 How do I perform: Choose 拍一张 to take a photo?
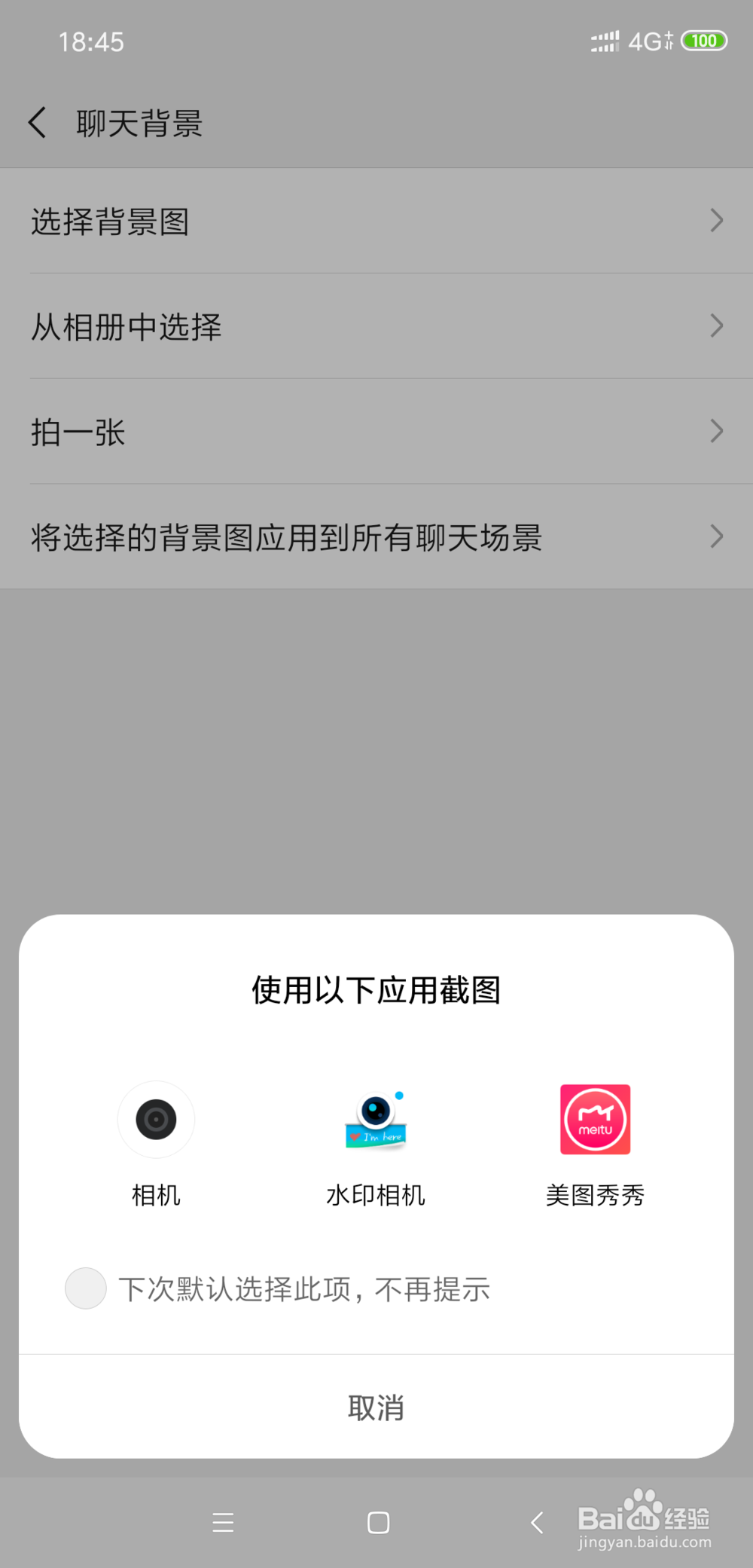pos(78,432)
